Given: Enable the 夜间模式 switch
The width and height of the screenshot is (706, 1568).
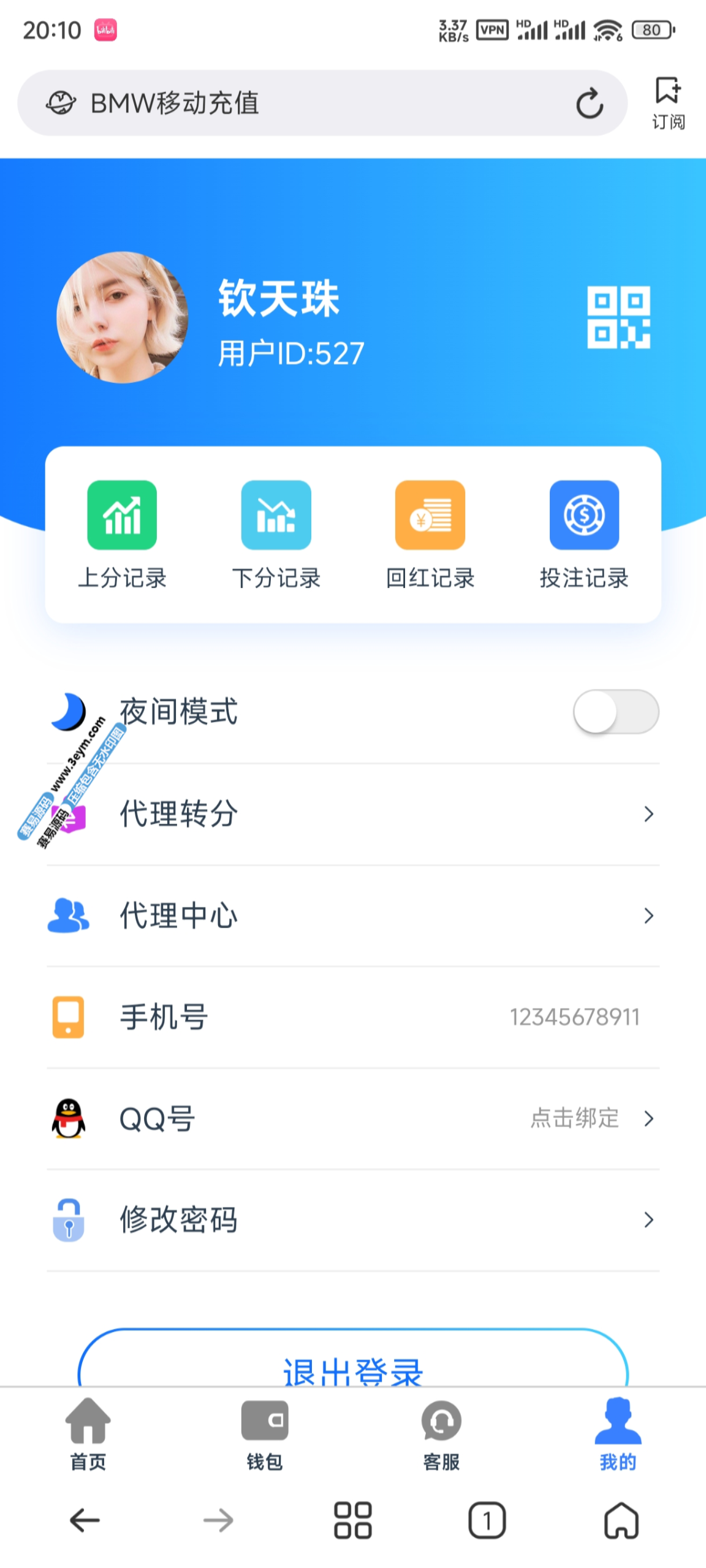Looking at the screenshot, I should click(x=615, y=711).
